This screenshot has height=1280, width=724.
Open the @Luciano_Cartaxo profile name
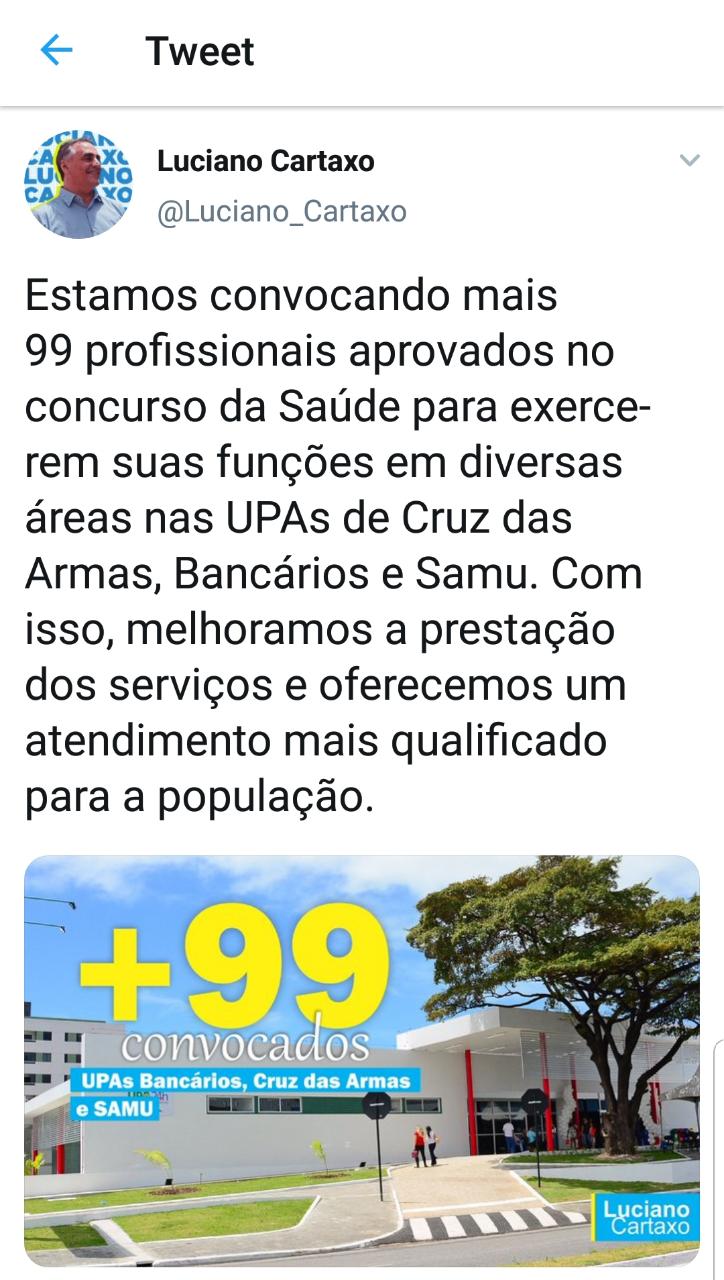pyautogui.click(x=282, y=212)
